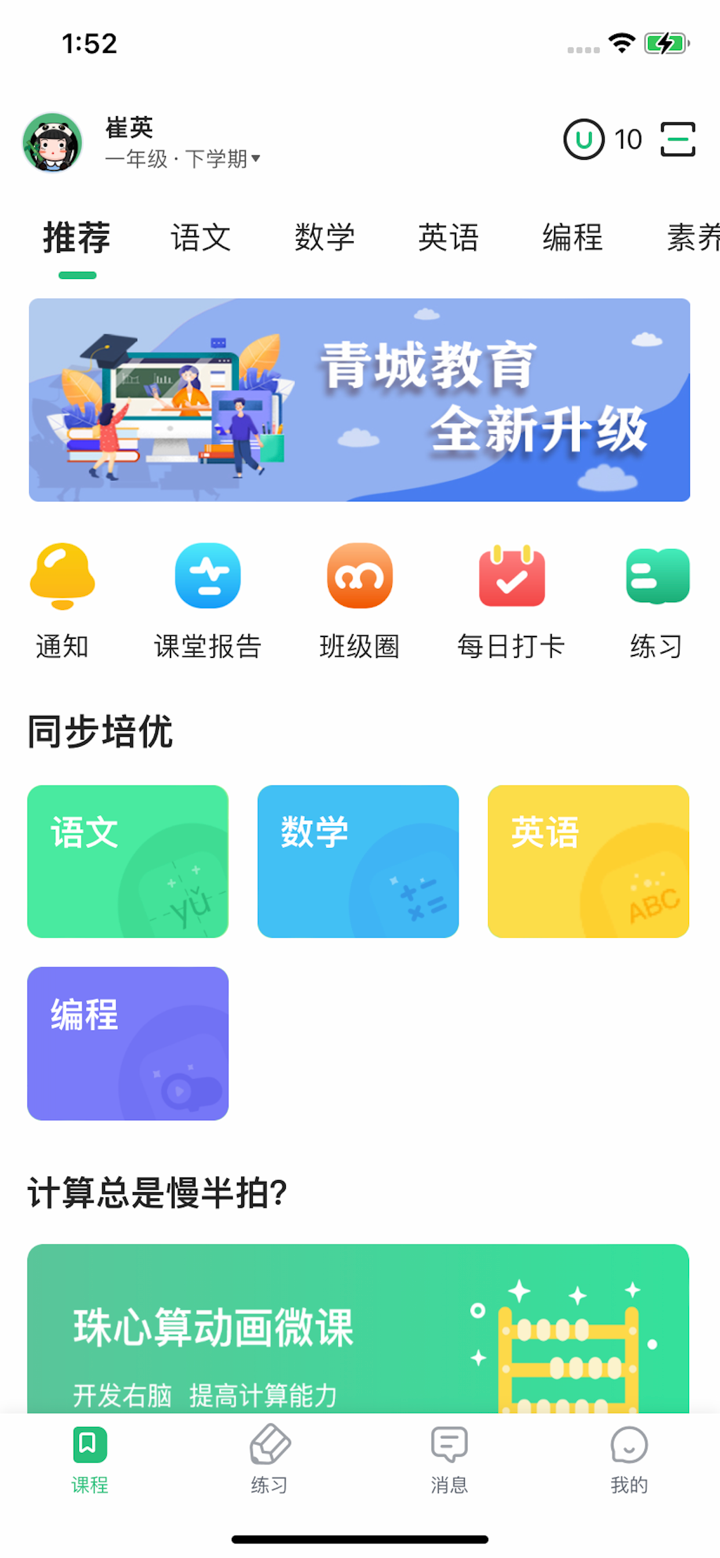This screenshot has height=1558, width=720.
Task: Open the scan icon at top right
Action: coord(678,140)
